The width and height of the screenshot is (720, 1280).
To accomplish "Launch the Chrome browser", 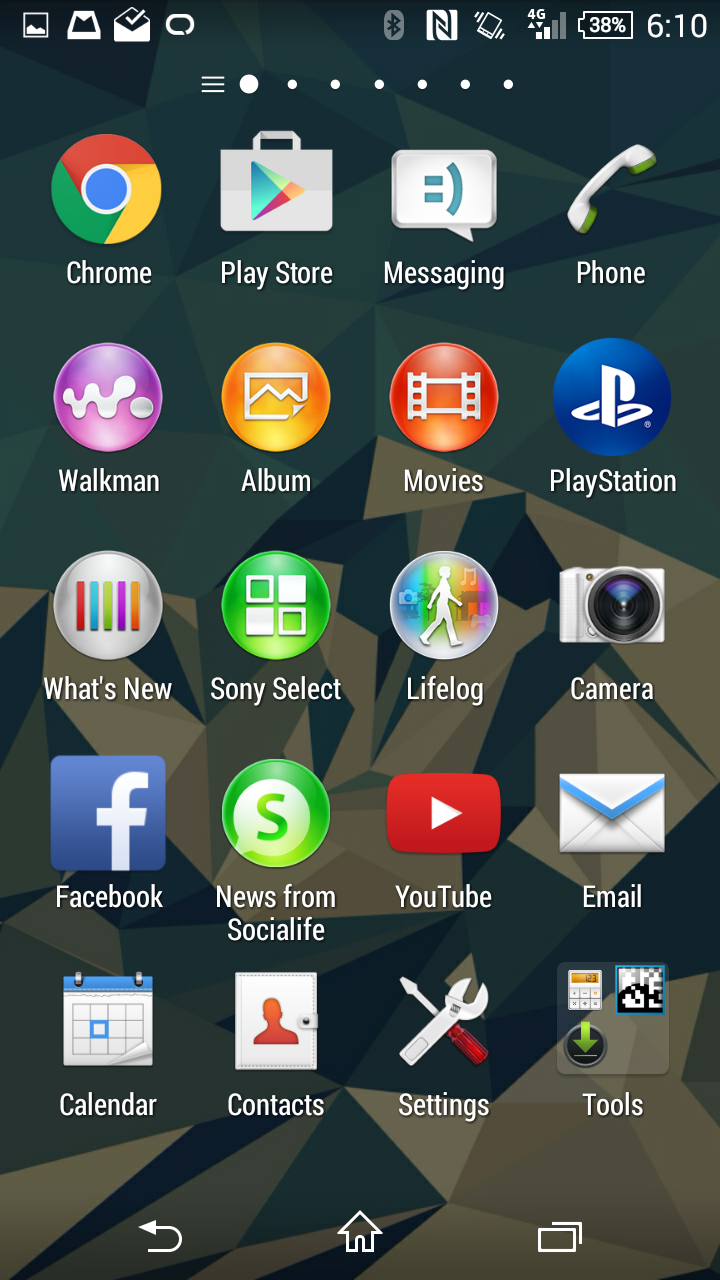I will (107, 190).
